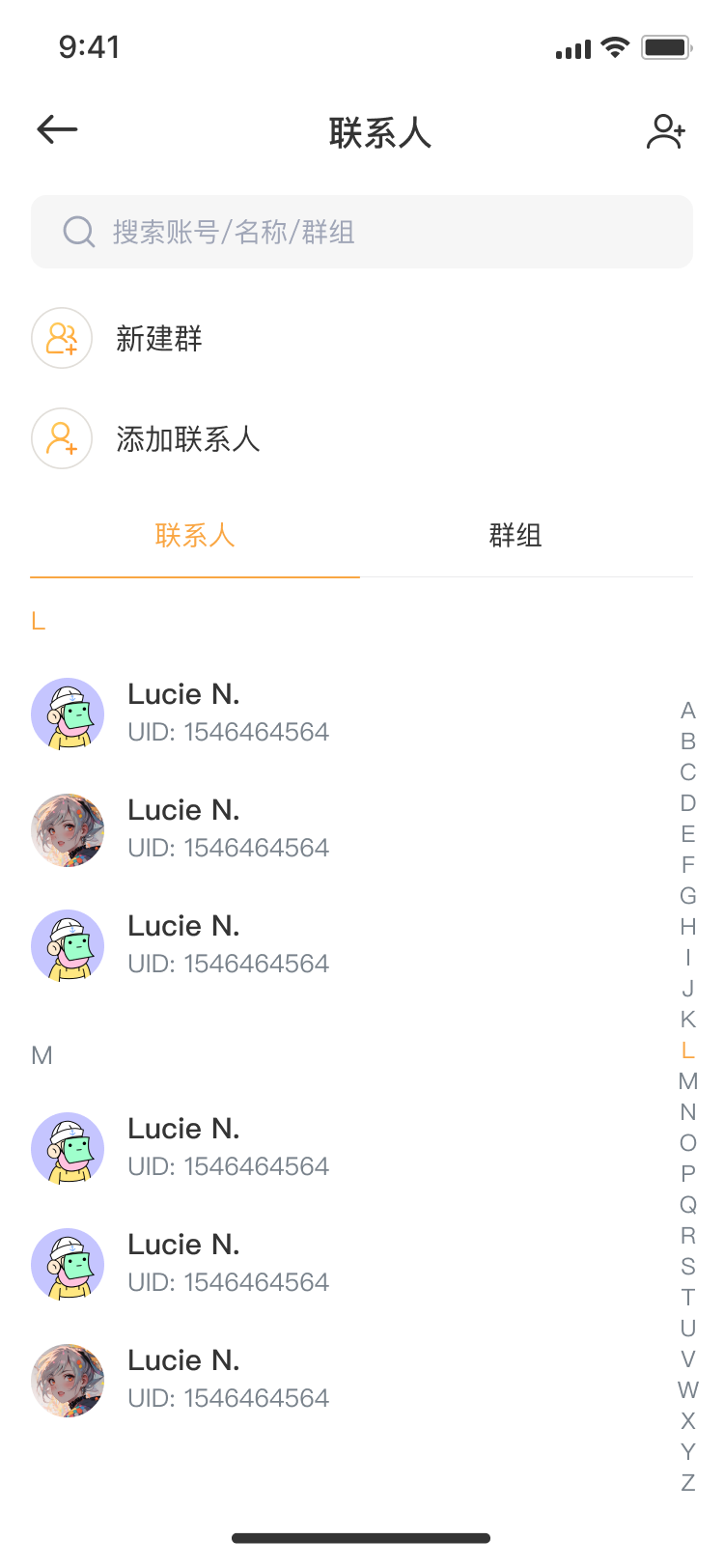Viewport: 724px width, 1568px height.
Task: Click the section header M
Action: point(41,1055)
